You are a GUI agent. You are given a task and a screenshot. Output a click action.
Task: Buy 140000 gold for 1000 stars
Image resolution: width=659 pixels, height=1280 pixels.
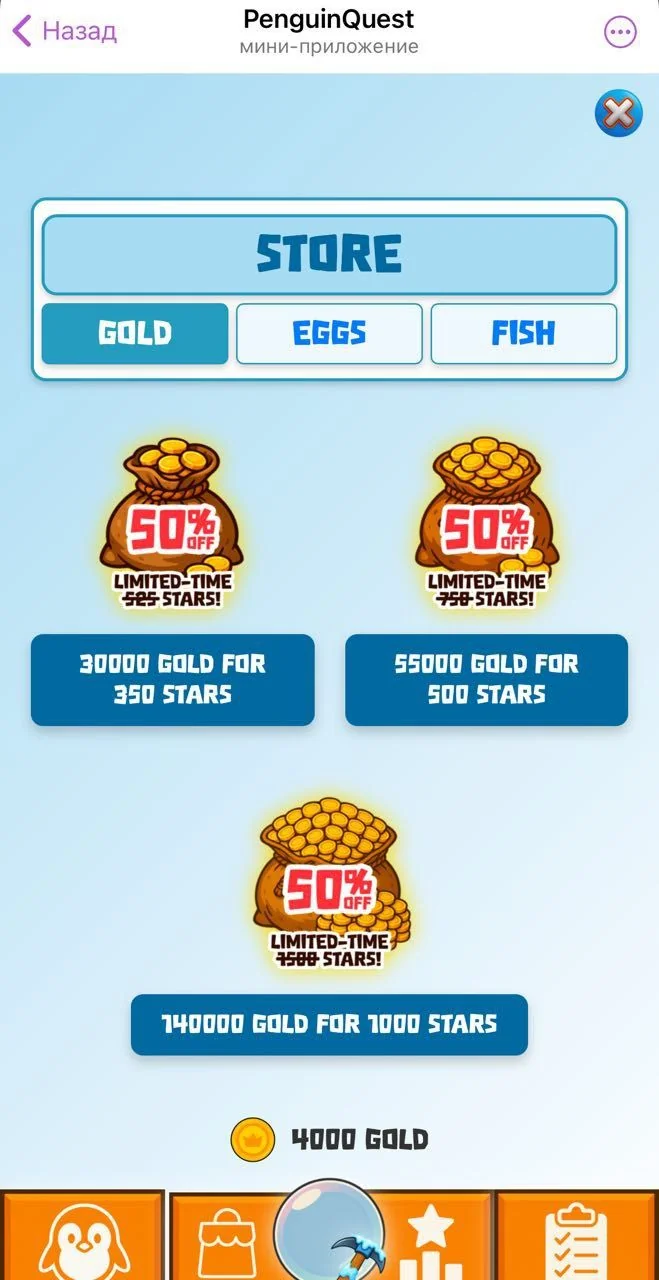point(329,1024)
